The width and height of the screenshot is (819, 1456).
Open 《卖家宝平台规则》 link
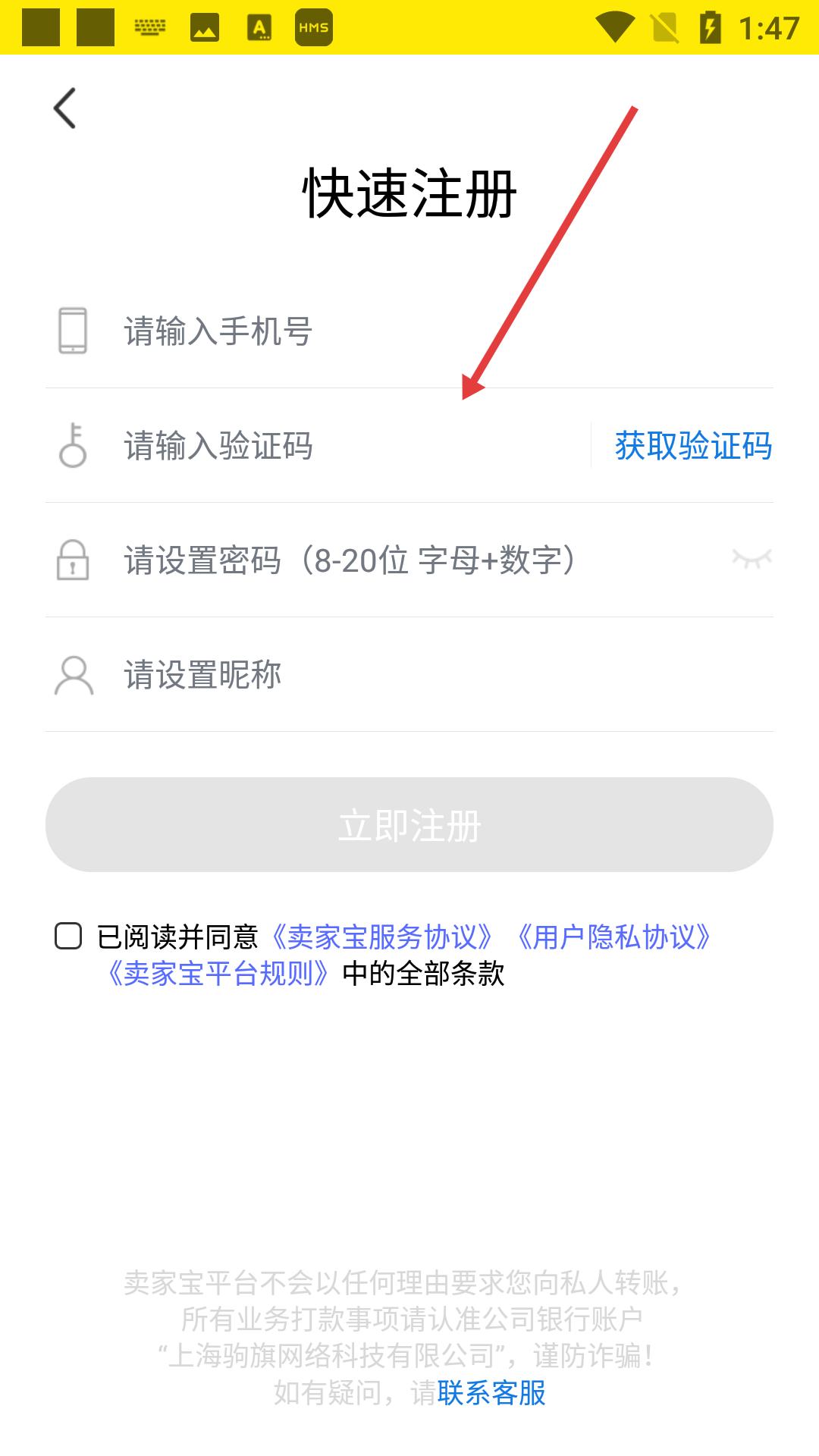(218, 974)
